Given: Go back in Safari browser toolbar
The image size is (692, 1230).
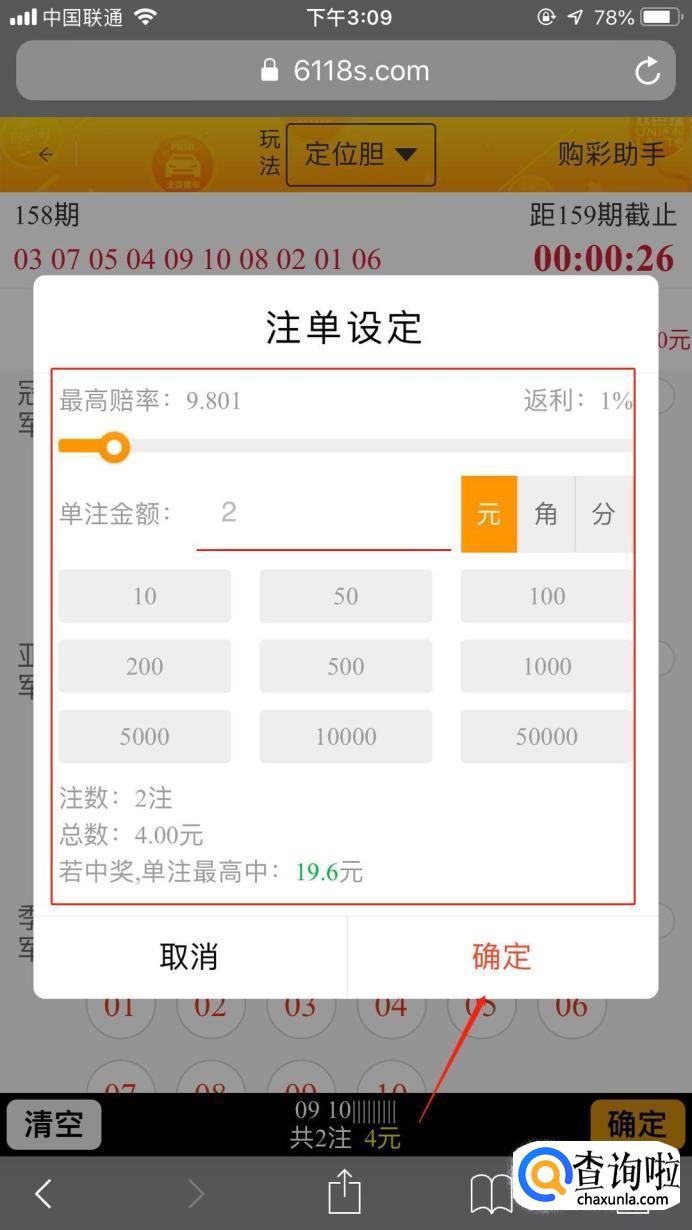Looking at the screenshot, I should [43, 1192].
